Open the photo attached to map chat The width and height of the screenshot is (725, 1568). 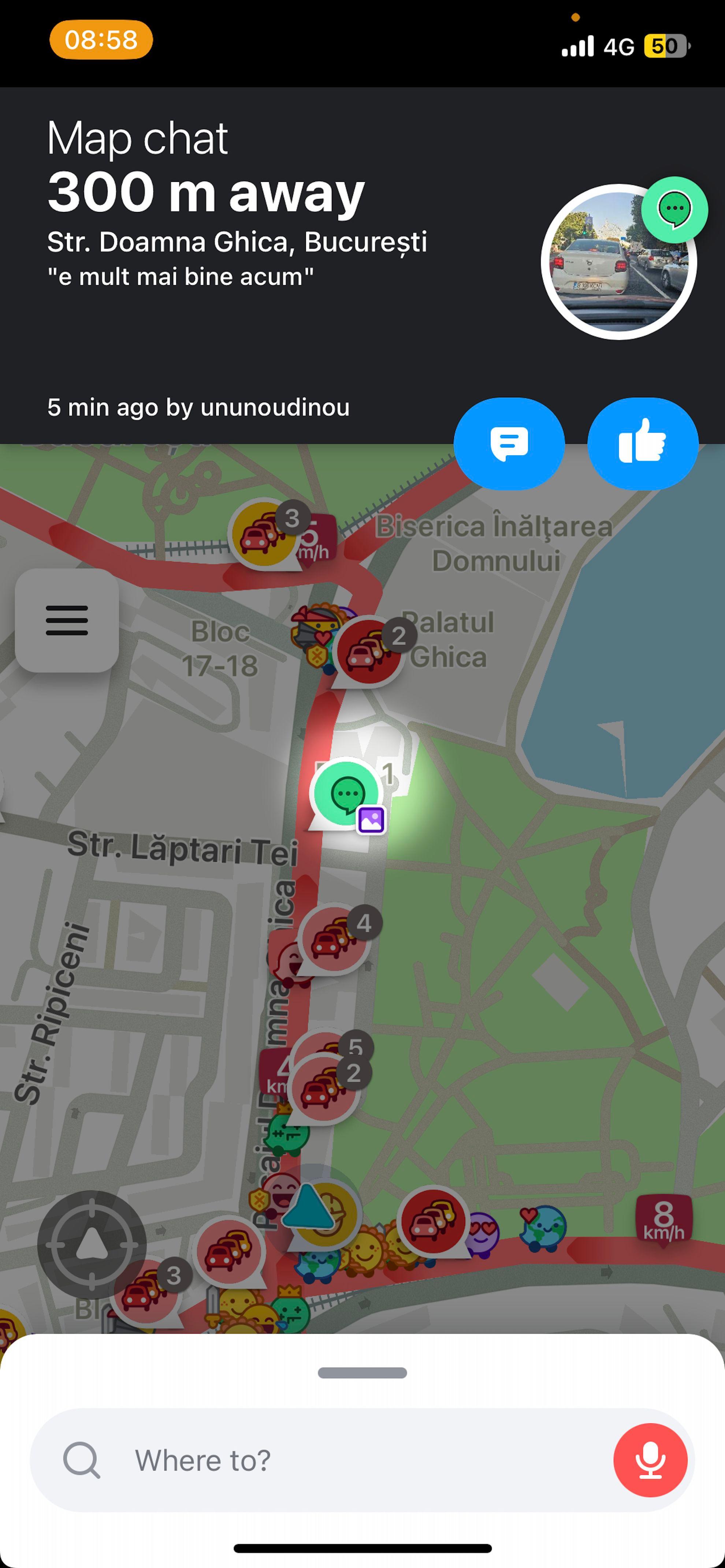(x=618, y=262)
